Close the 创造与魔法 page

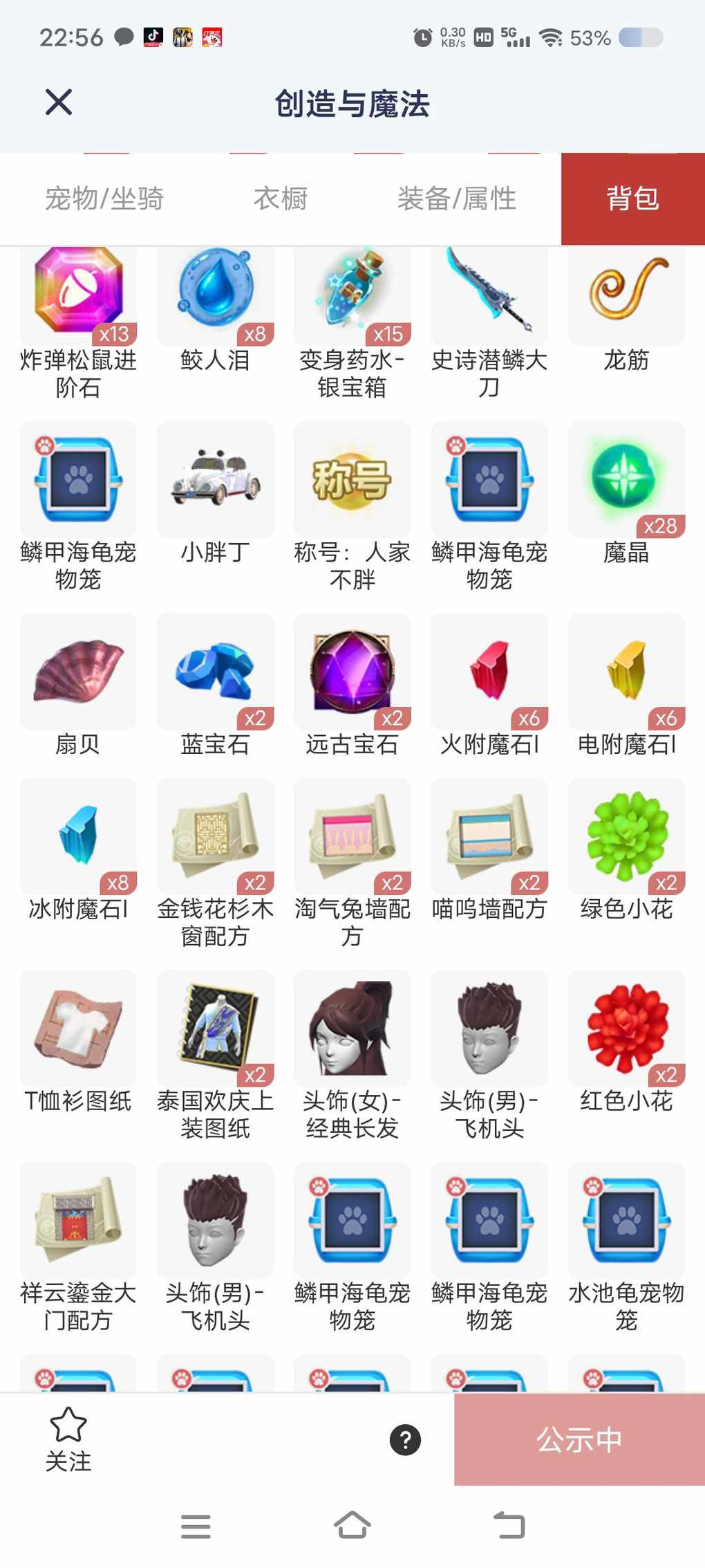(x=59, y=102)
